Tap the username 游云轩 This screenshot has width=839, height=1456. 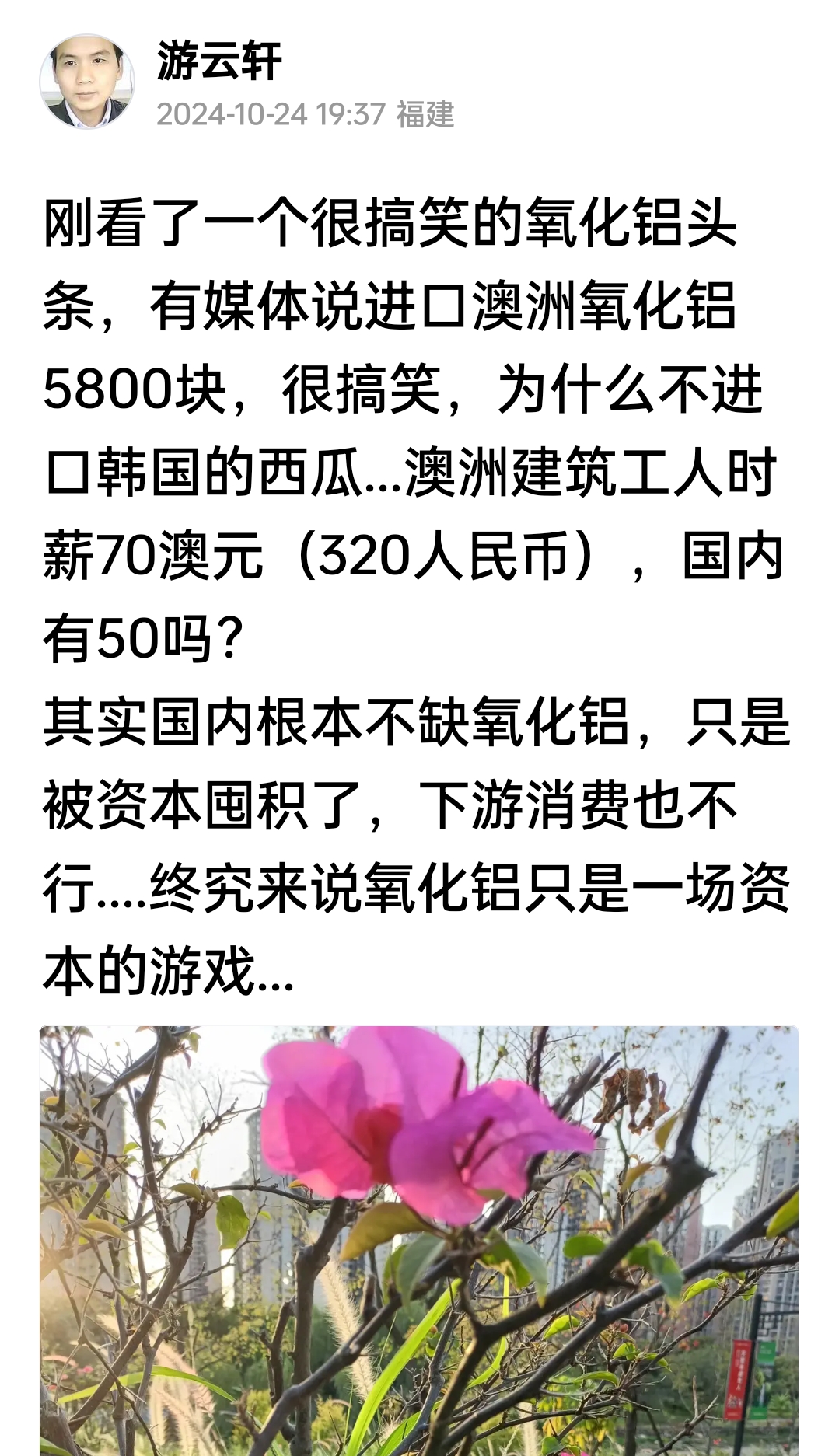coord(218,61)
